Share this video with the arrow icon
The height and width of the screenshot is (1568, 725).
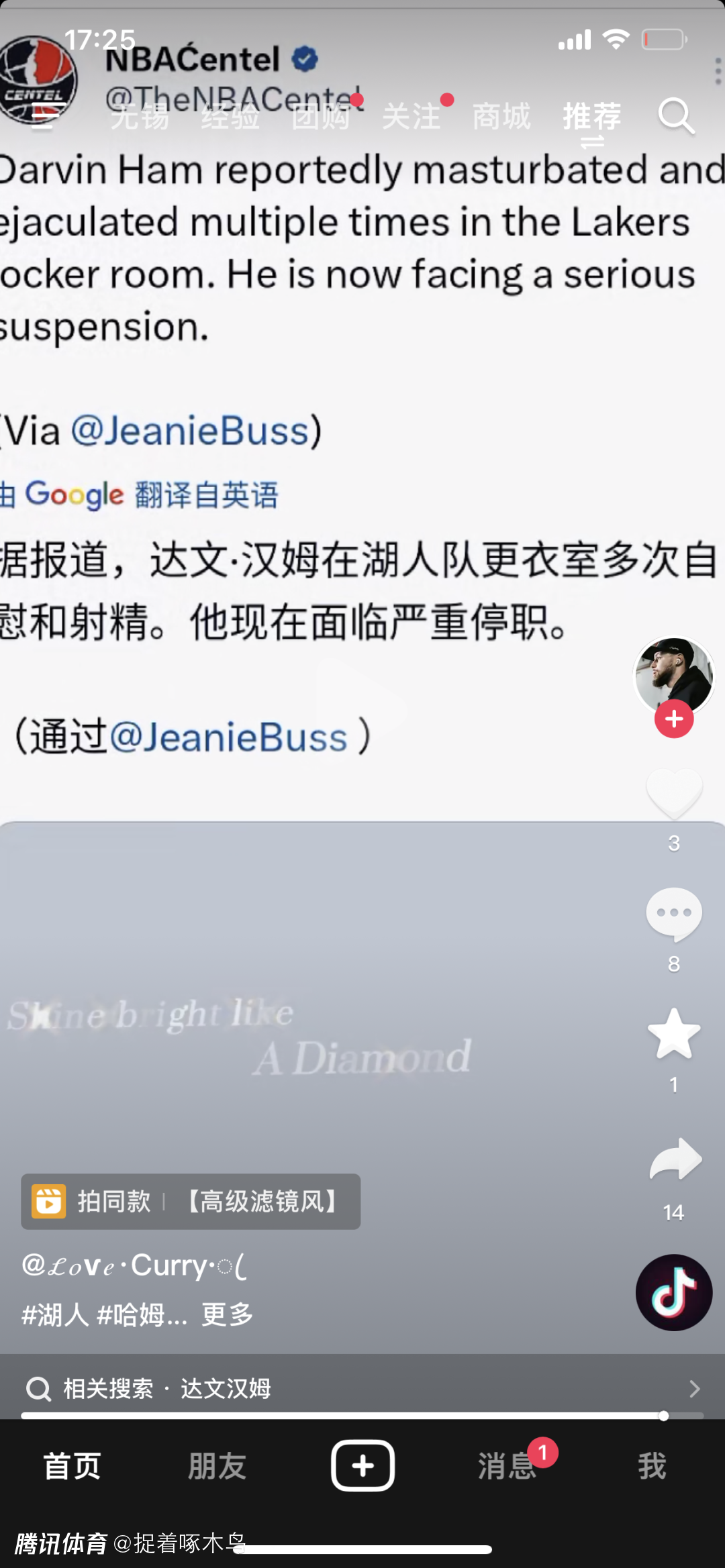pos(674,1160)
